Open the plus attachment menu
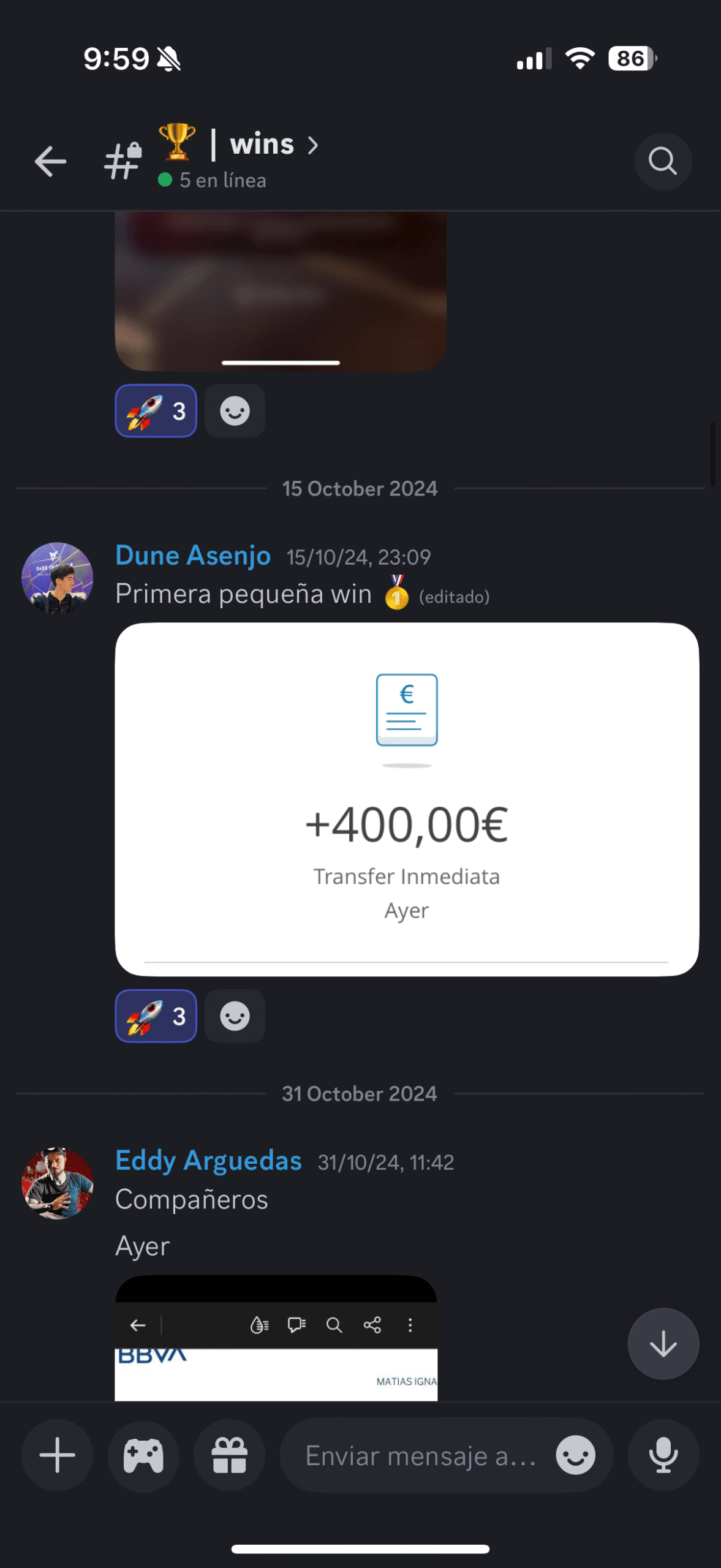Image resolution: width=721 pixels, height=1568 pixels. coord(58,1455)
